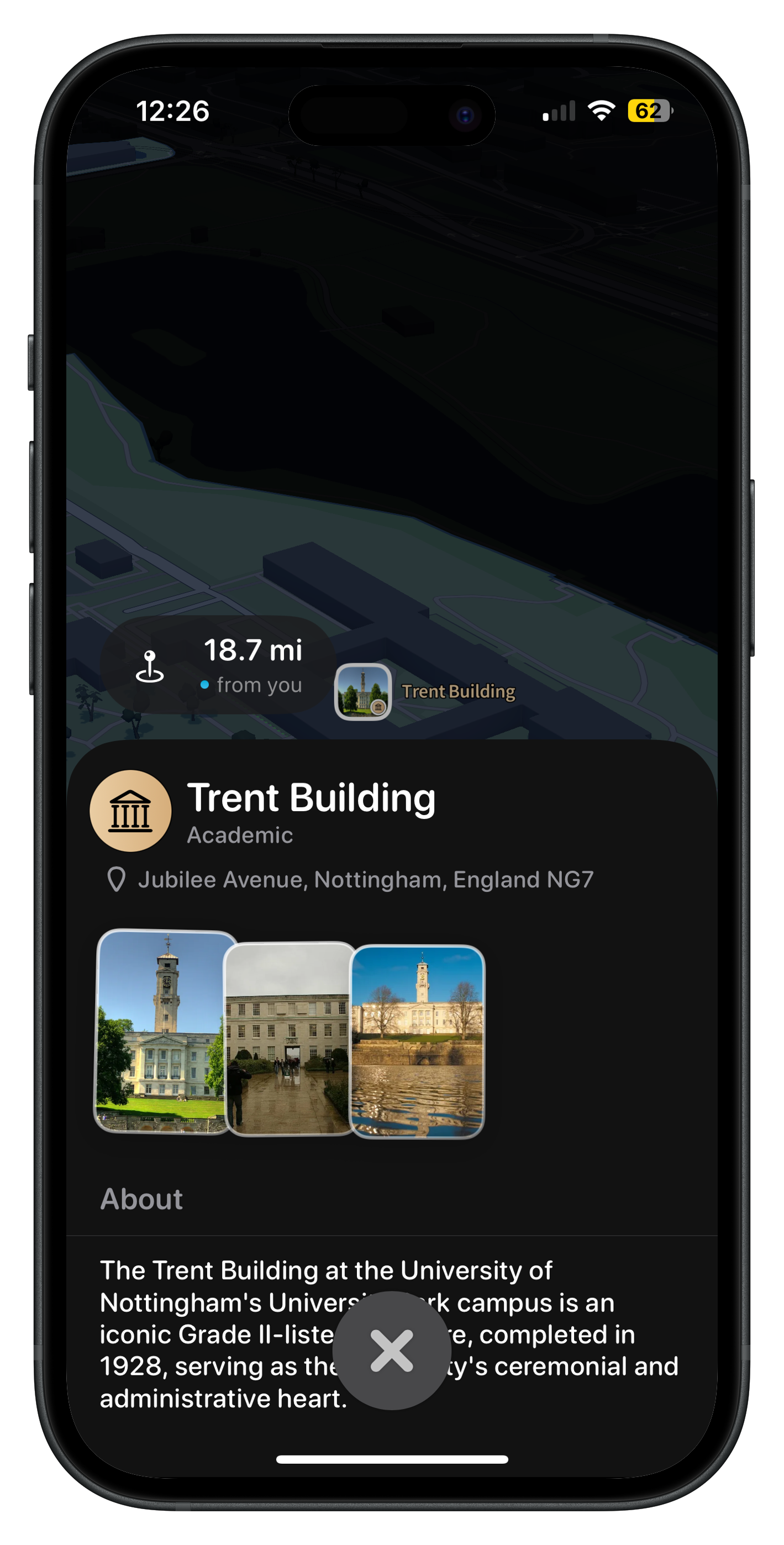
Task: Tap the About section header
Action: point(142,1199)
